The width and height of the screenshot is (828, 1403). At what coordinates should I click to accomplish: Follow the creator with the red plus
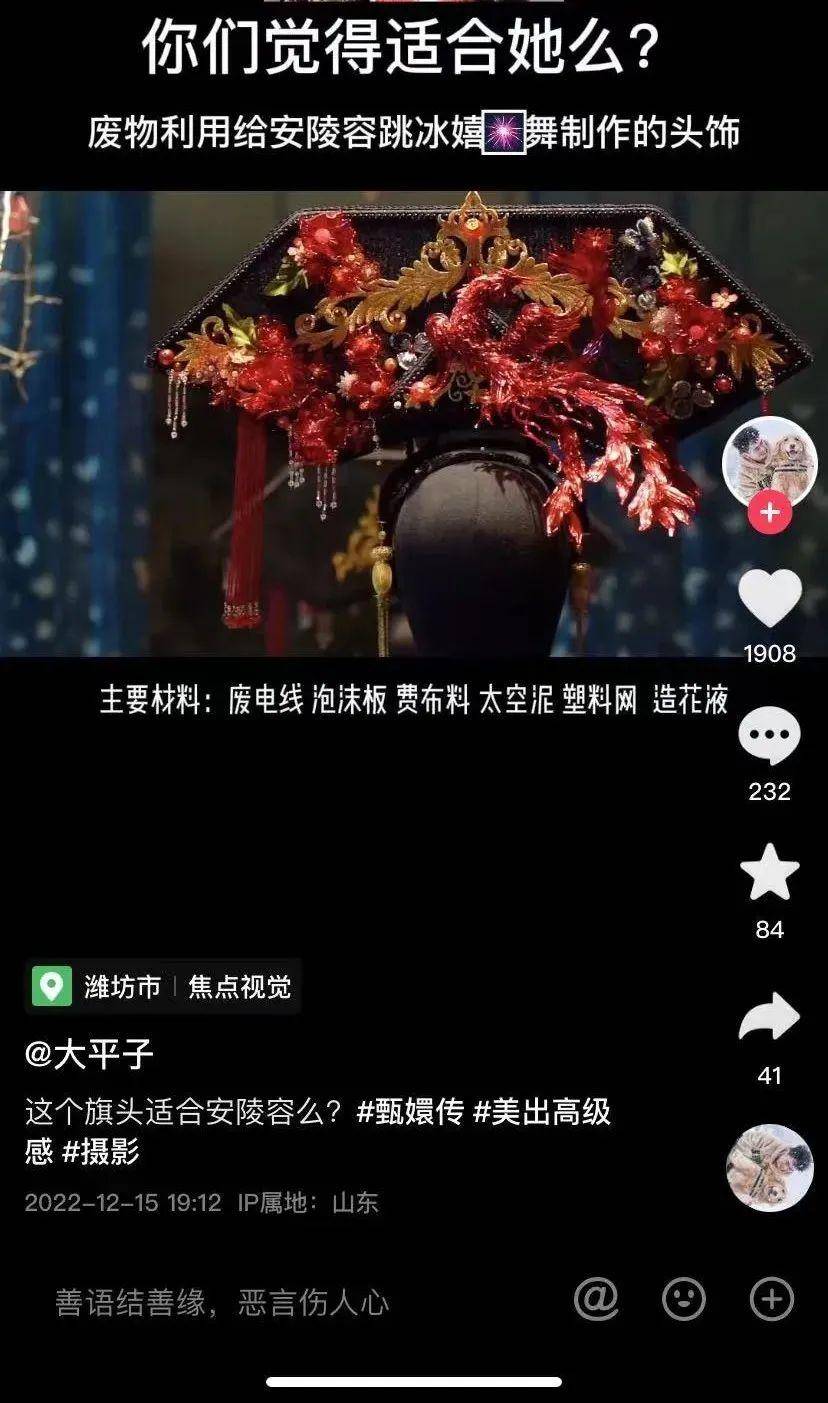[769, 514]
